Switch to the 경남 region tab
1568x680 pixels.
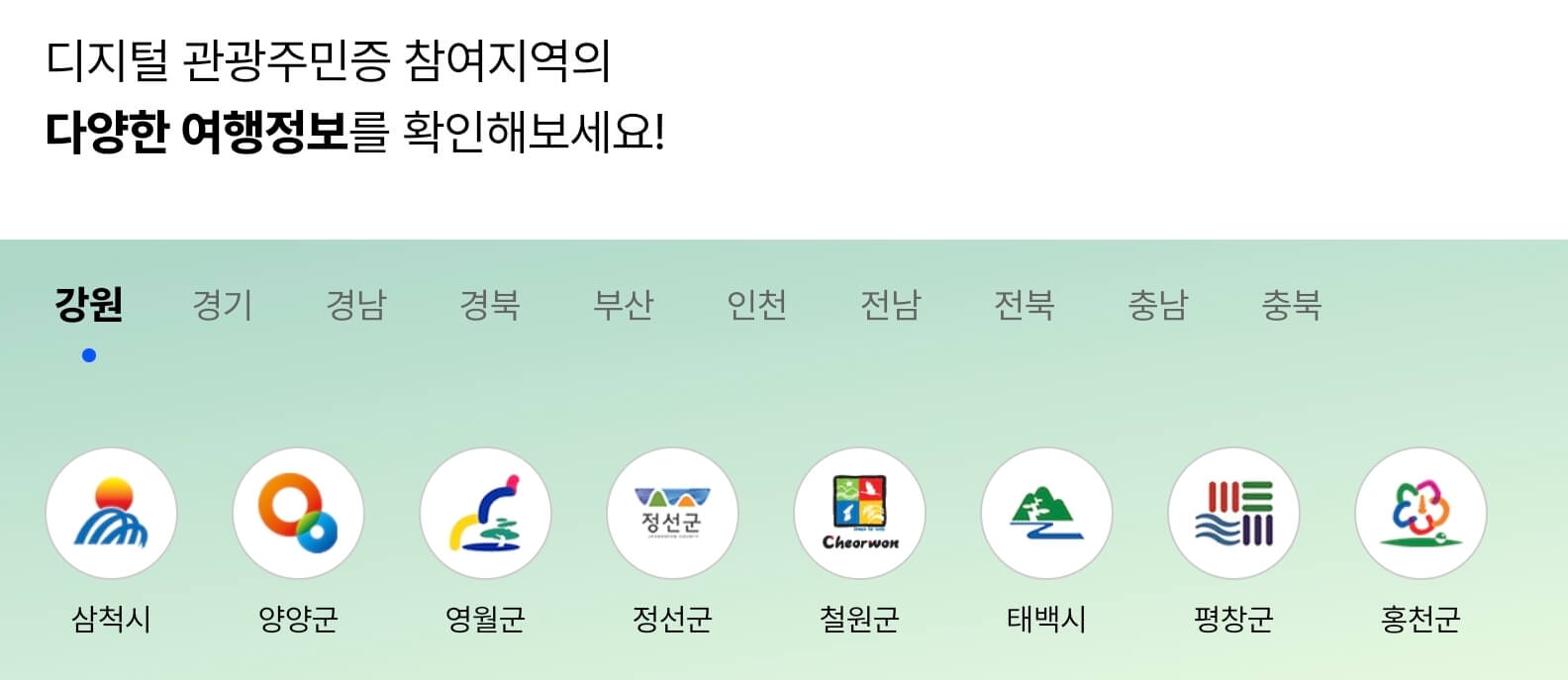click(x=356, y=305)
